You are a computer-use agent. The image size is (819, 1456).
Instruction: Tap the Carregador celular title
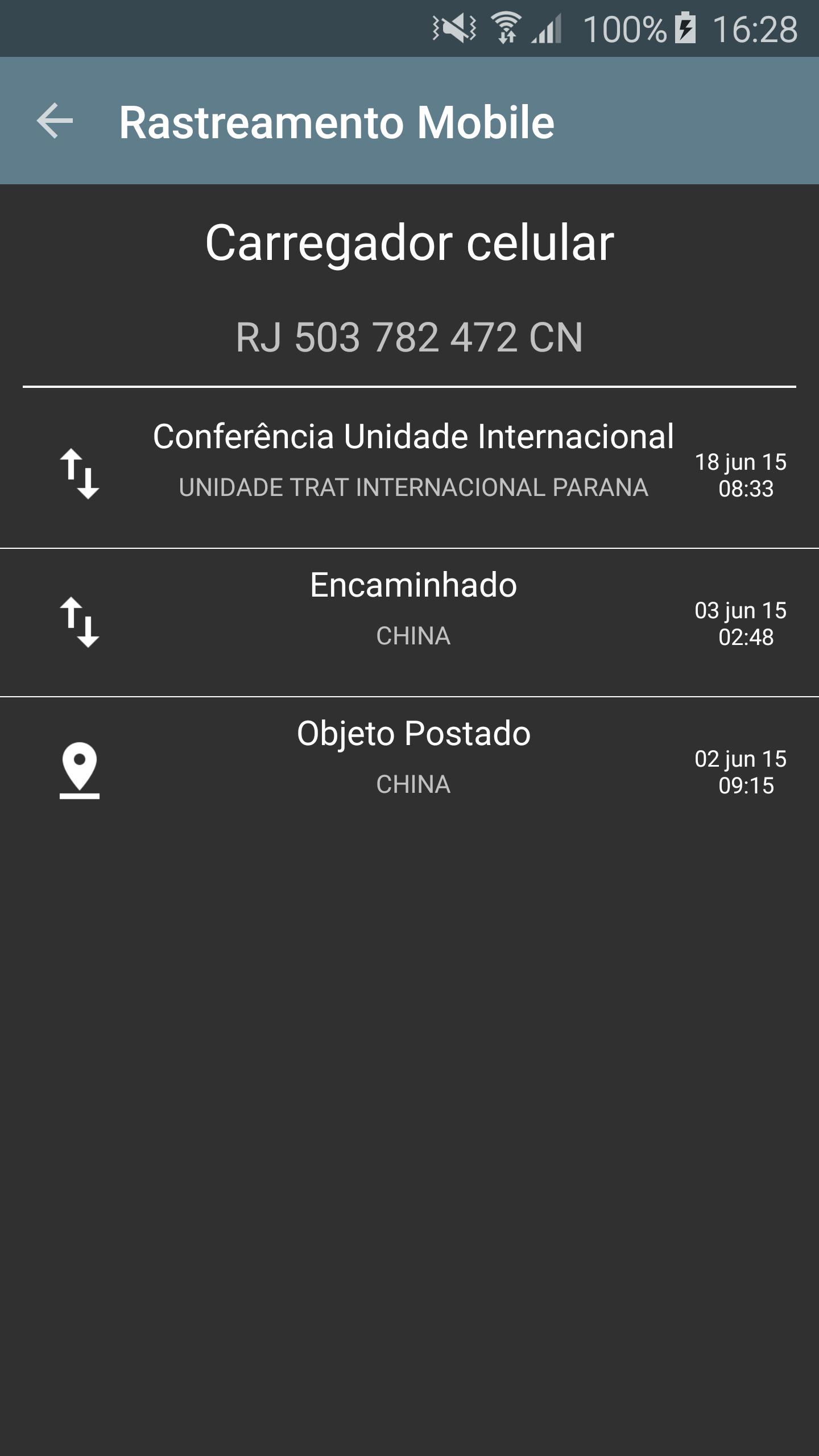click(409, 243)
